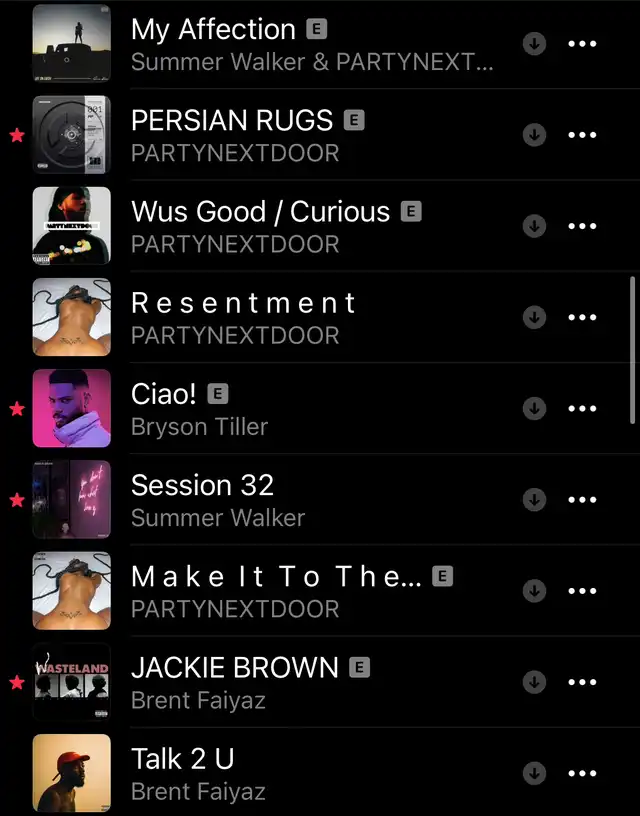Open more options for Ciao!
Viewport: 640px width, 816px height.
(x=582, y=408)
